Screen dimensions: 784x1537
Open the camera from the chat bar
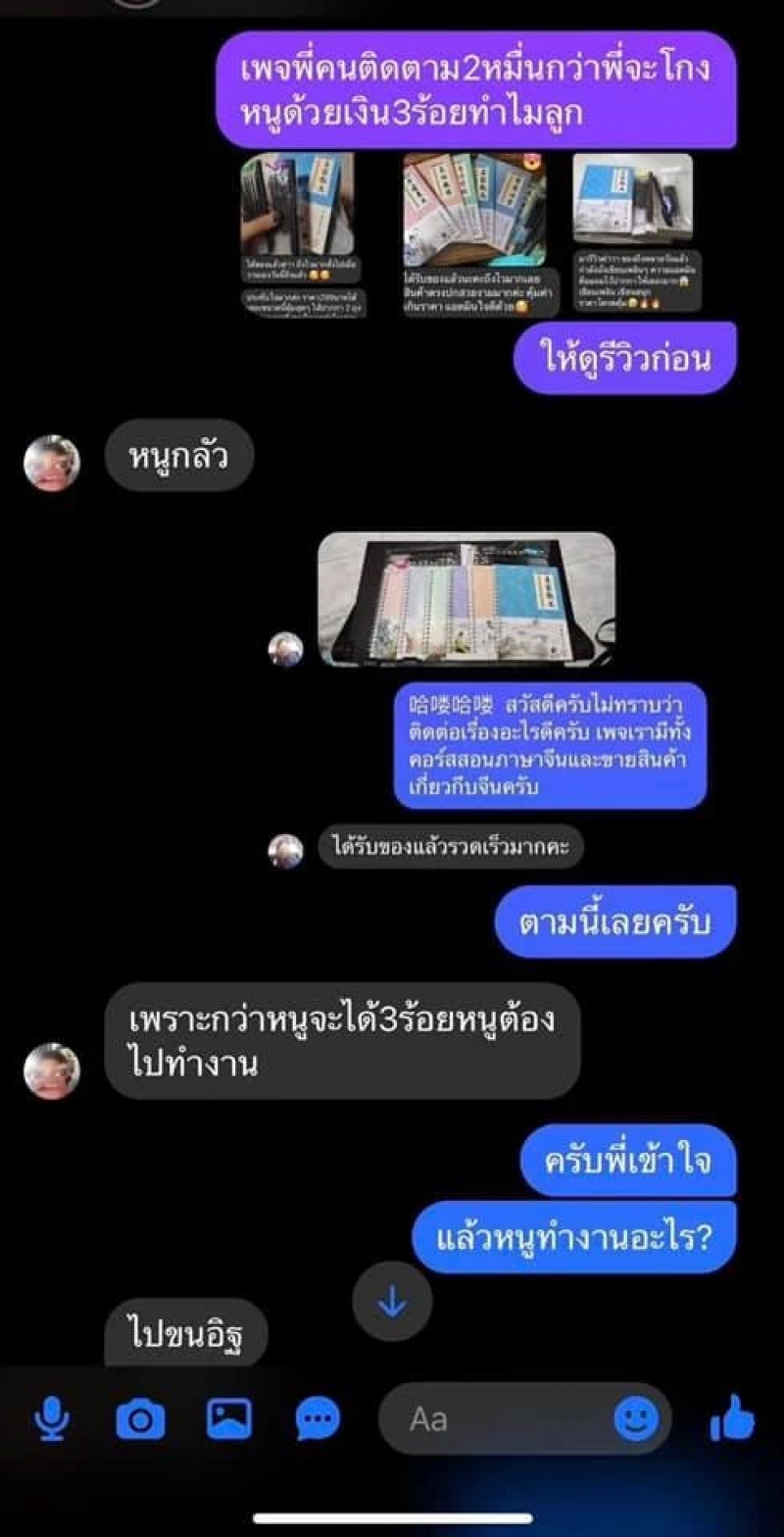140,1418
